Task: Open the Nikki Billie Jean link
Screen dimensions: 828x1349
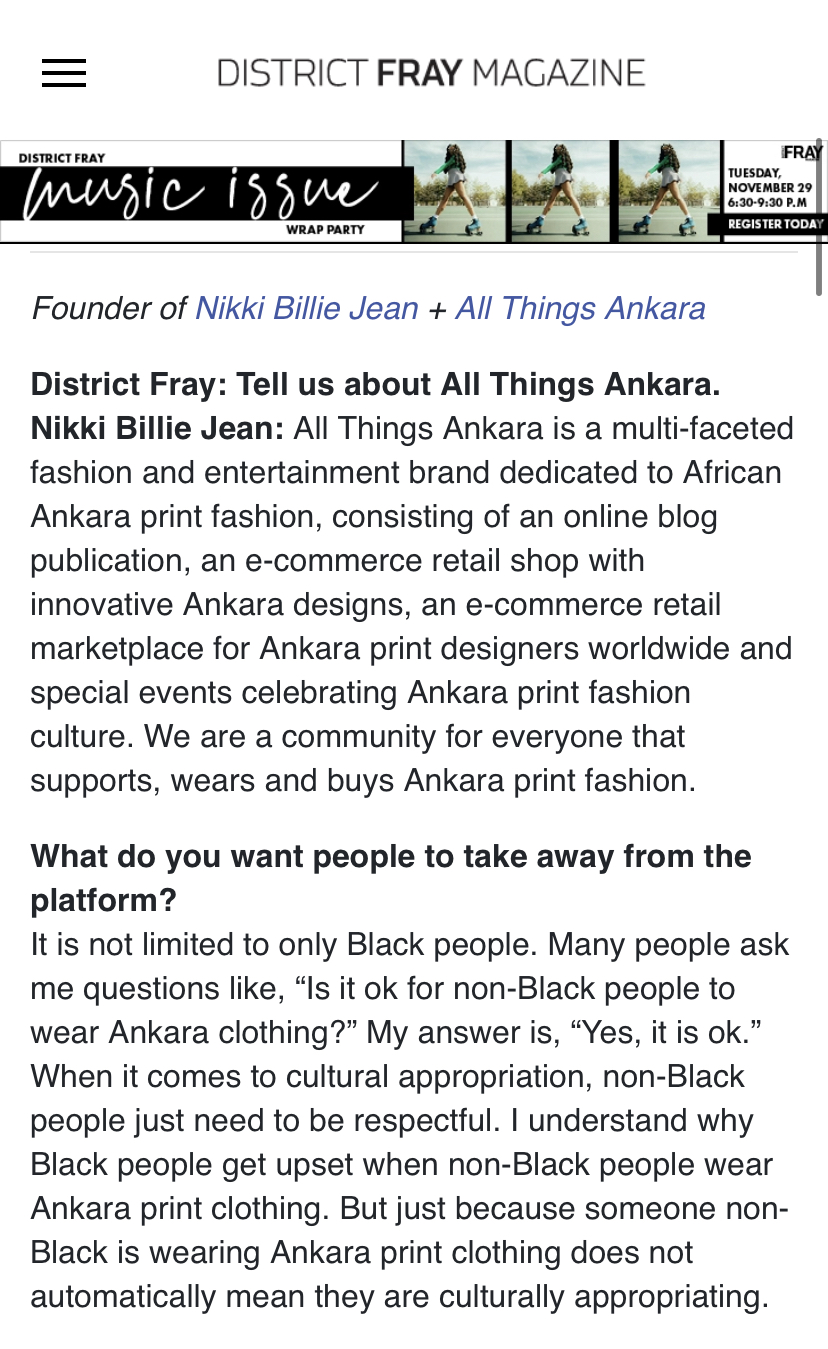Action: tap(307, 308)
